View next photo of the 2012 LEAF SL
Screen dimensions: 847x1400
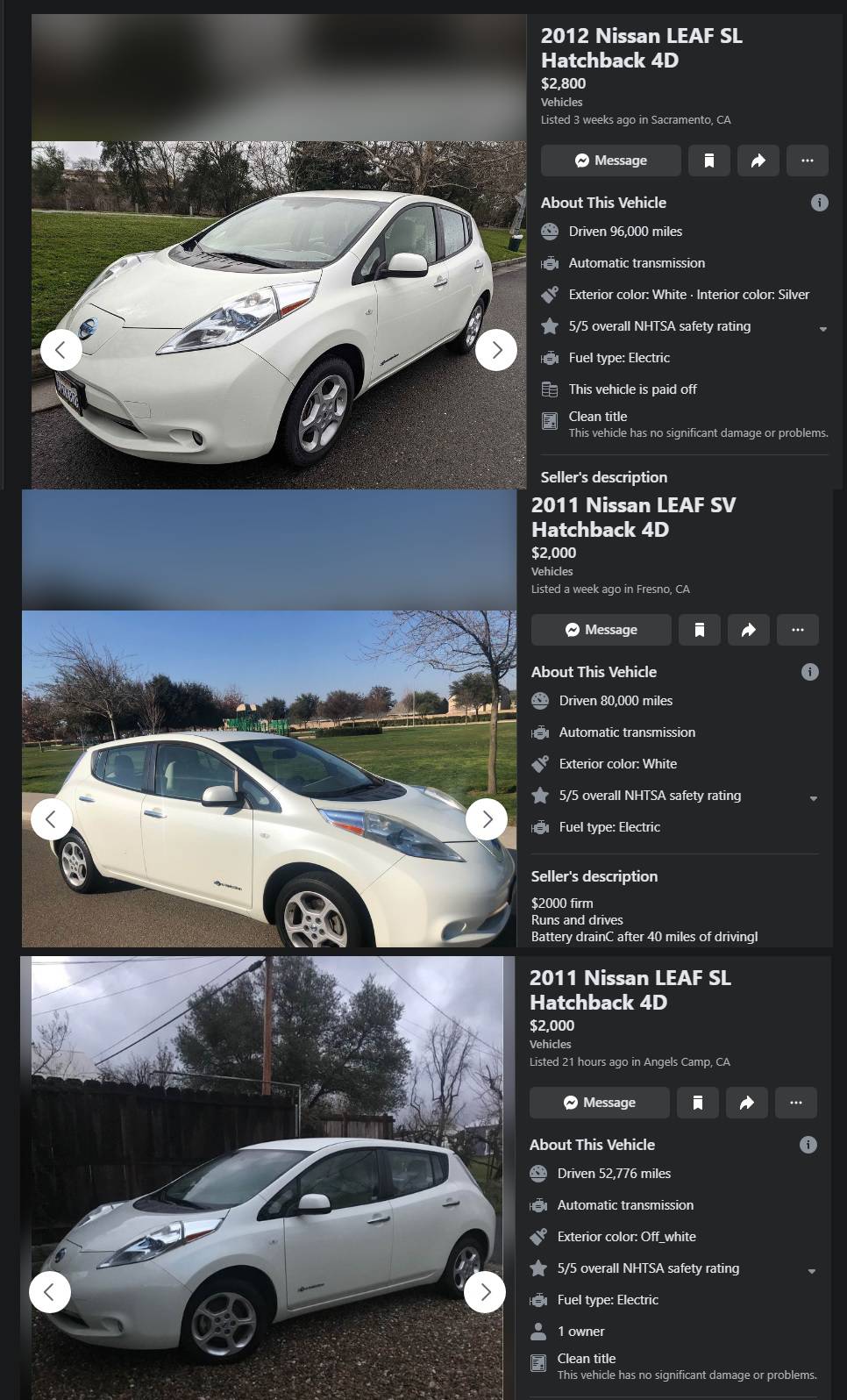tap(497, 350)
